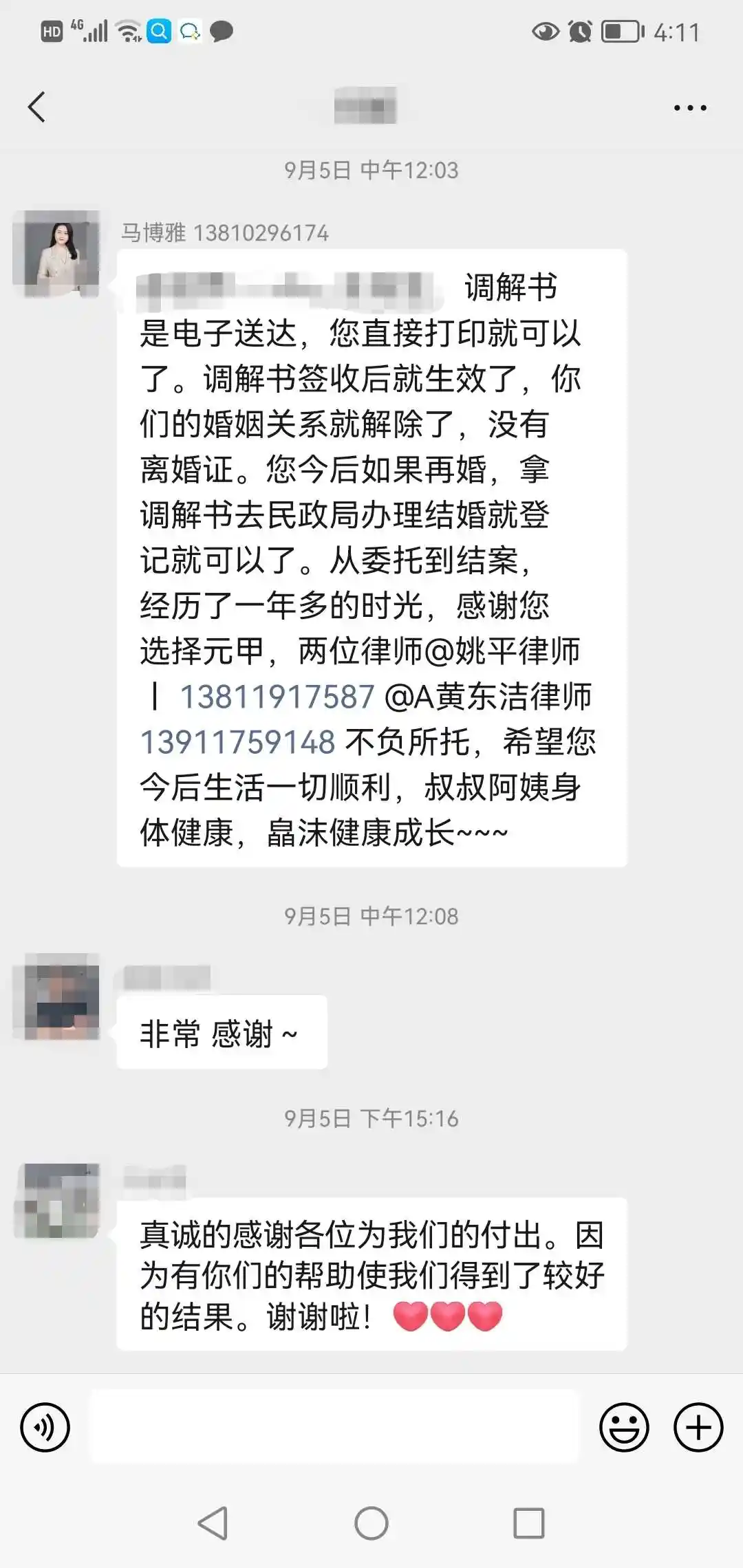Open the three-dot chat info menu
This screenshot has height=1568, width=743.
pos(689,108)
